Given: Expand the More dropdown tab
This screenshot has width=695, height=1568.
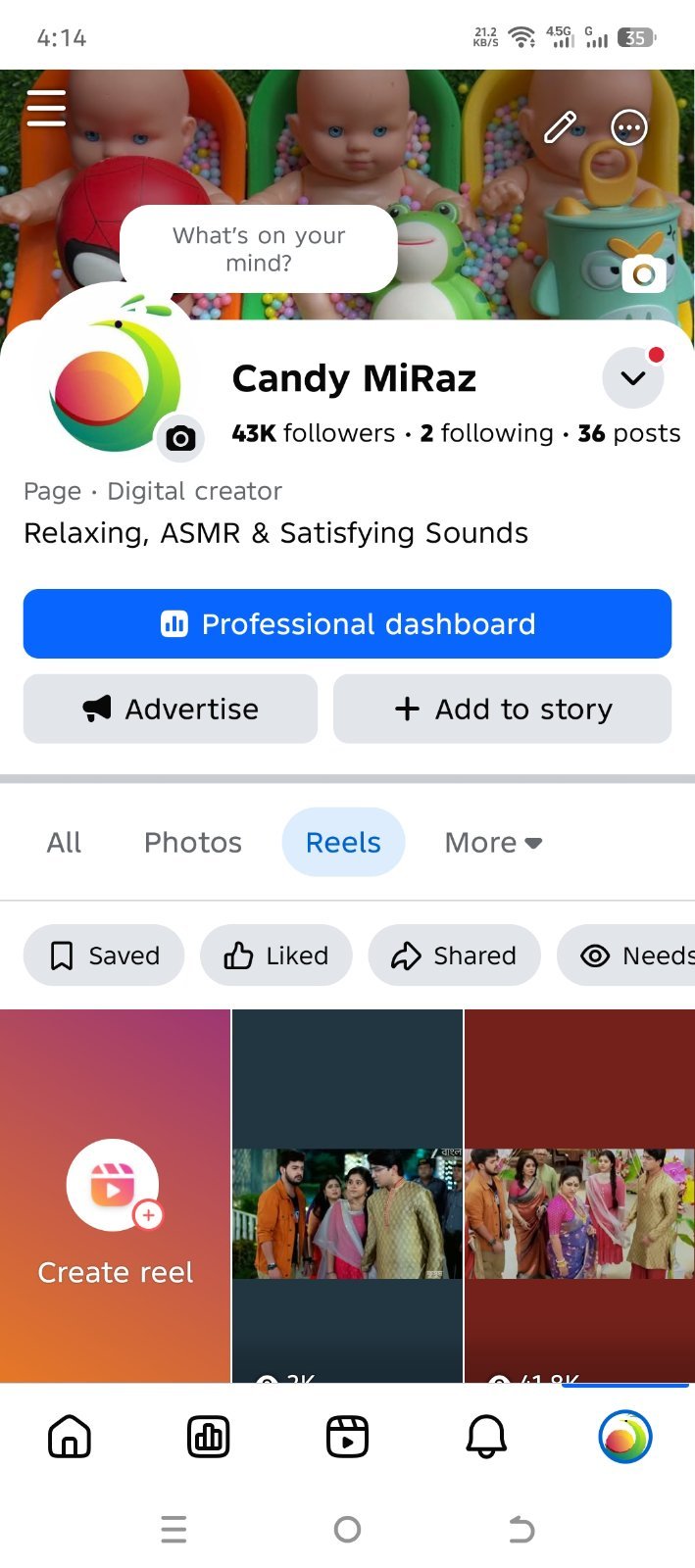Looking at the screenshot, I should coord(493,843).
